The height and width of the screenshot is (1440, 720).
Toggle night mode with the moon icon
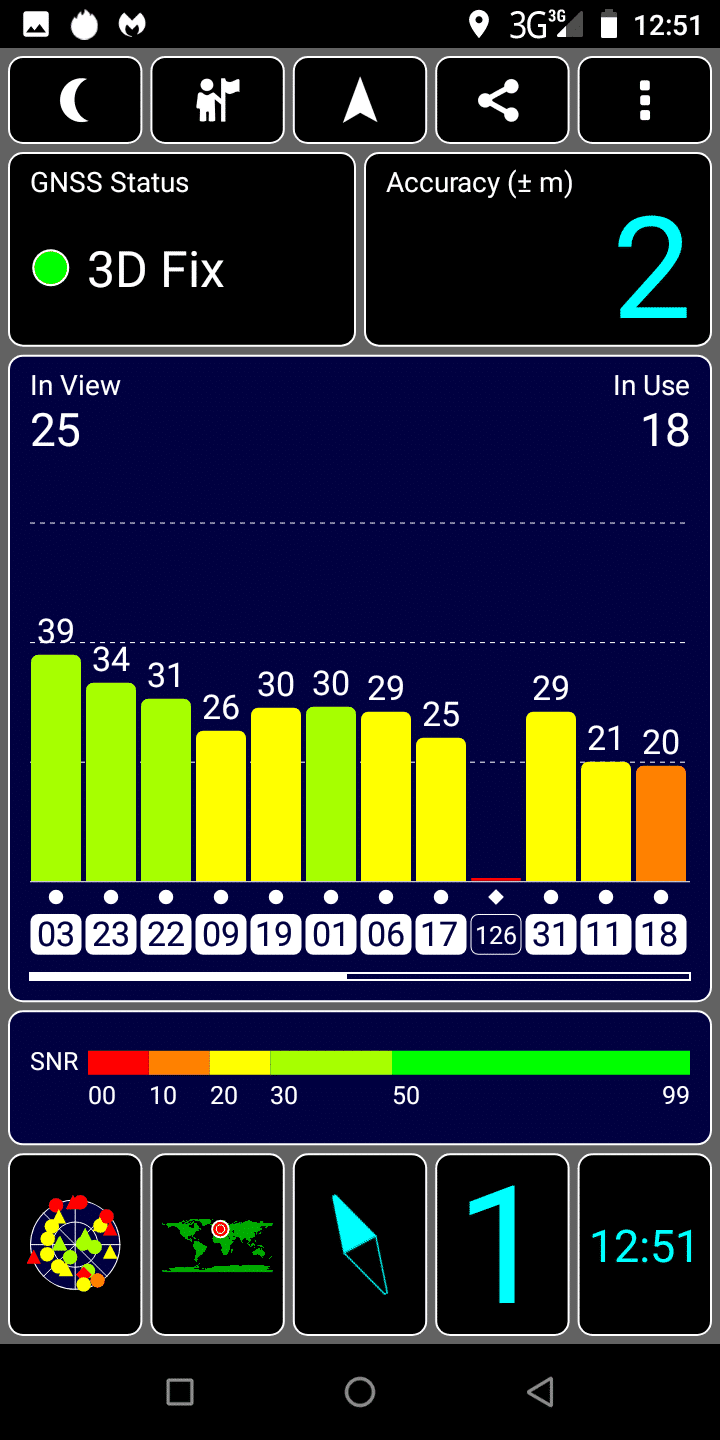pyautogui.click(x=75, y=100)
